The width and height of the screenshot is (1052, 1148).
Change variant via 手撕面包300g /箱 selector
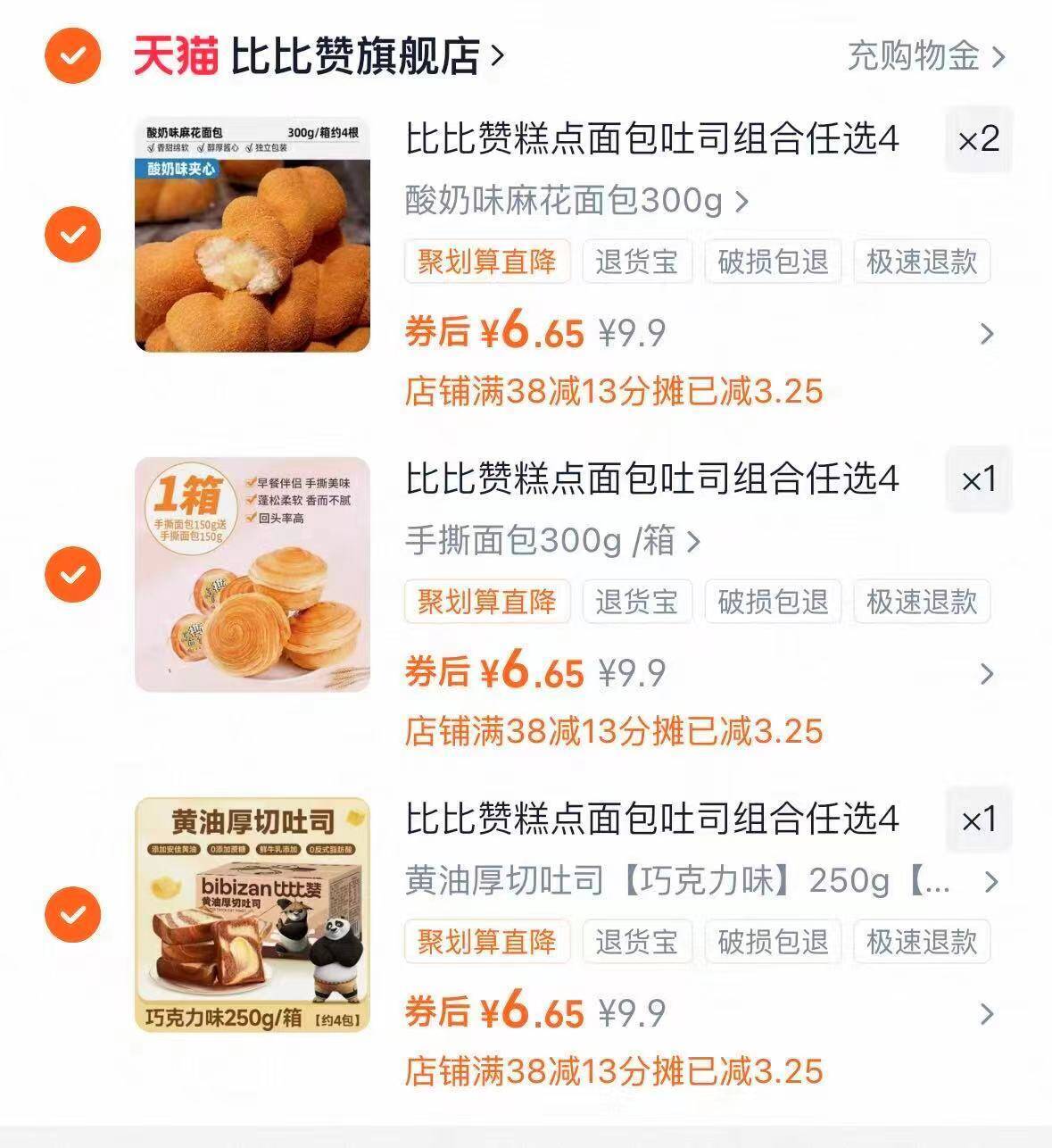coord(553,541)
